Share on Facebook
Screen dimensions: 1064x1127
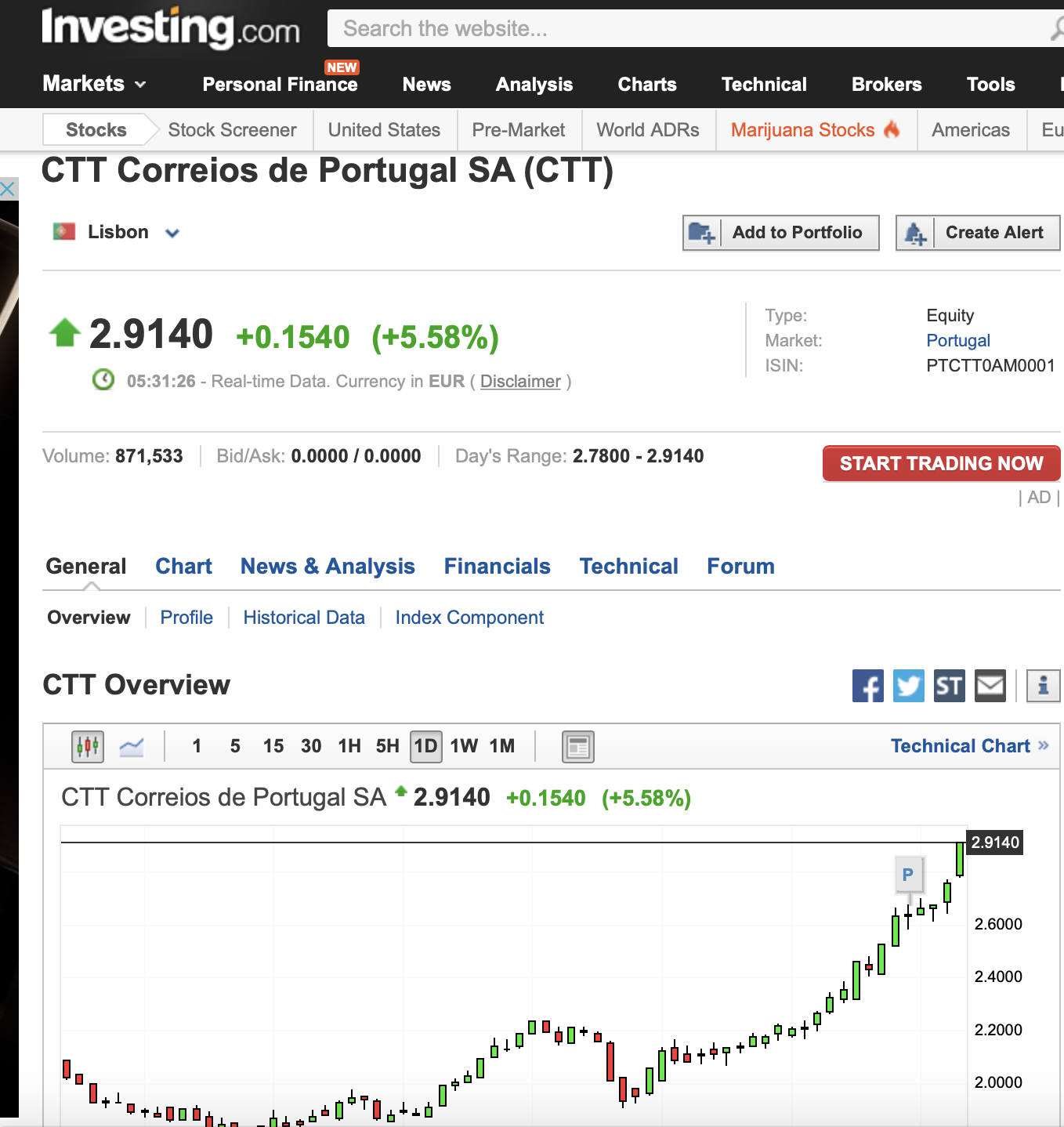(867, 687)
